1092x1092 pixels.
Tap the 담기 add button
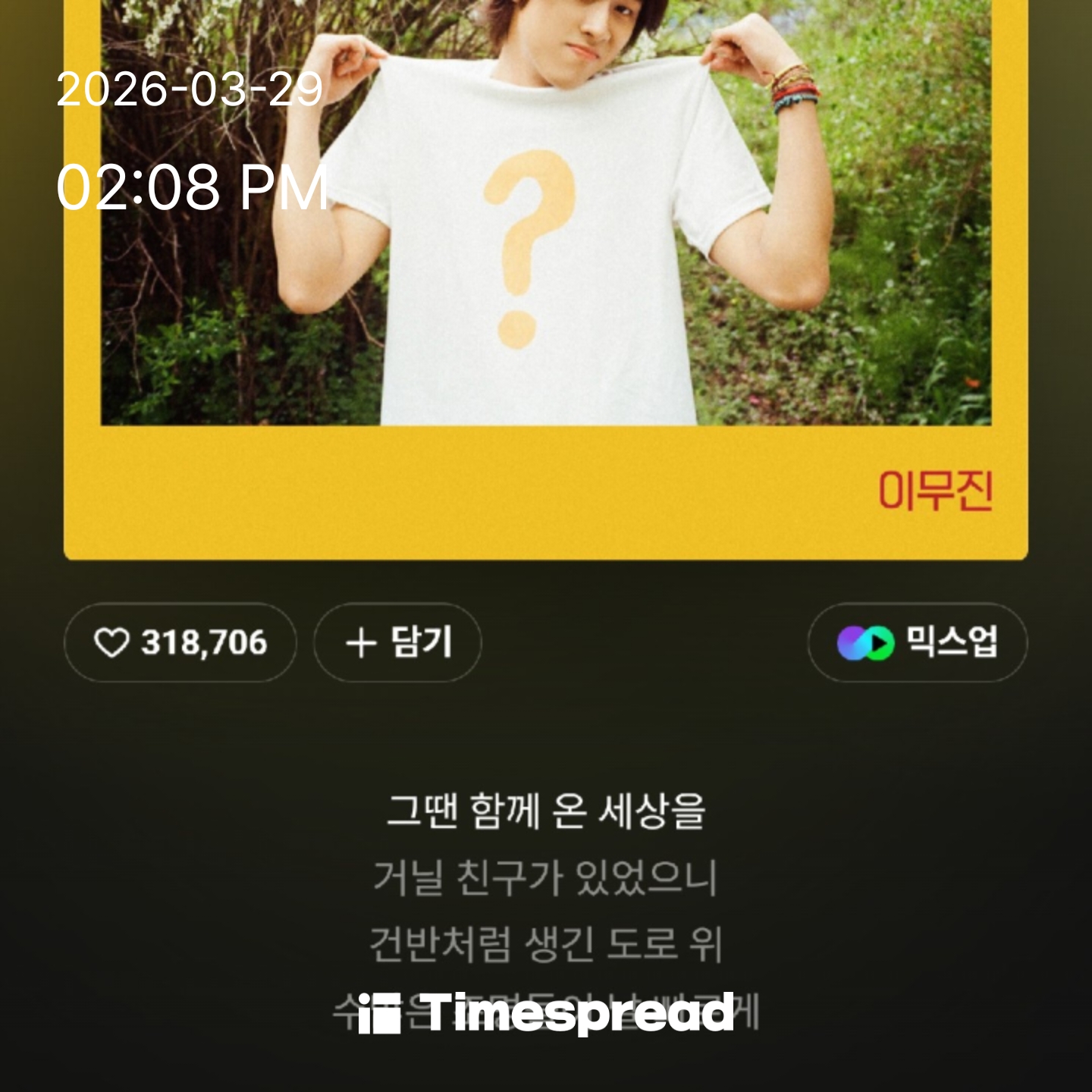point(398,643)
